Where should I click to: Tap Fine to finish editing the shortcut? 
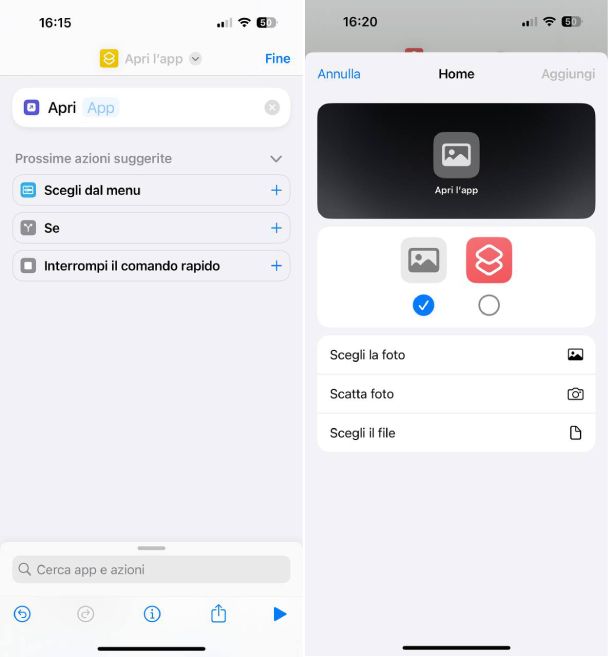[277, 59]
